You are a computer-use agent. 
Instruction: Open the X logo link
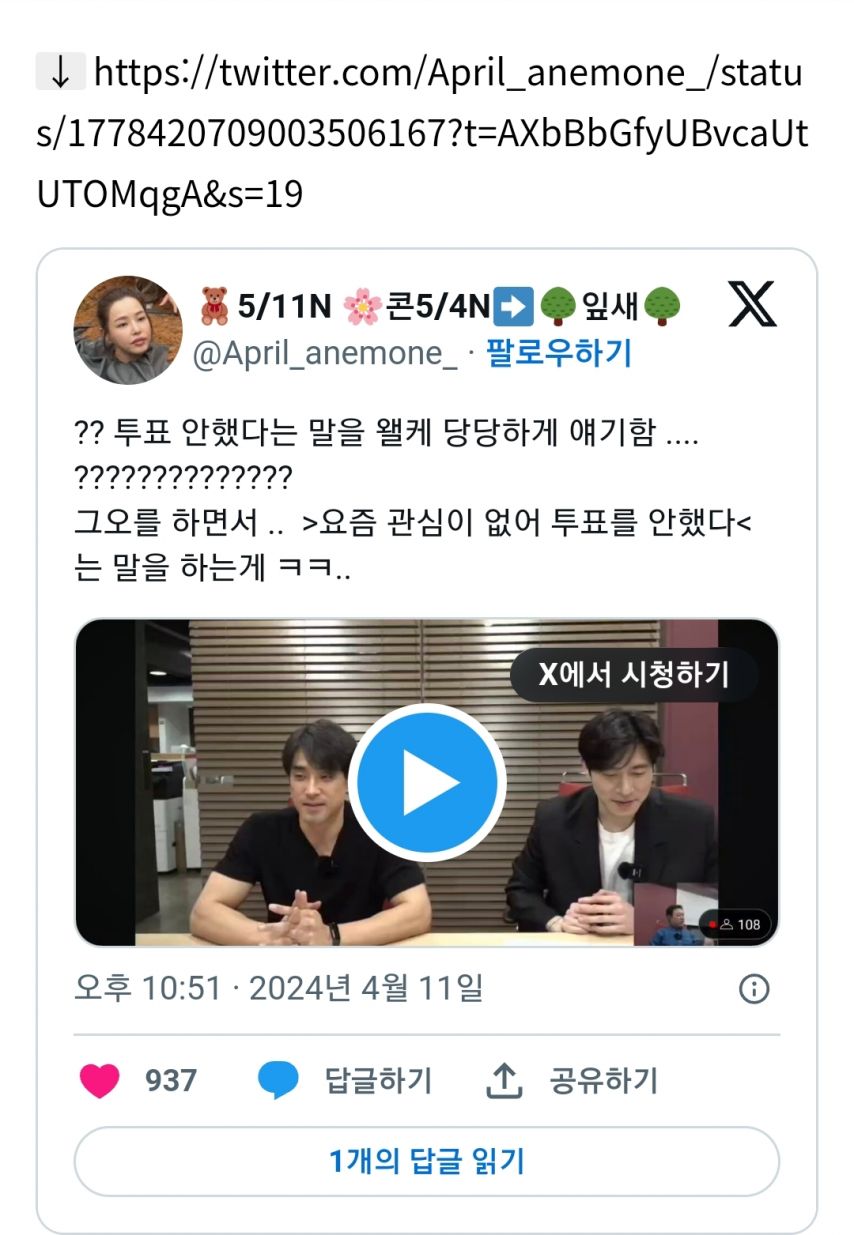pos(752,305)
